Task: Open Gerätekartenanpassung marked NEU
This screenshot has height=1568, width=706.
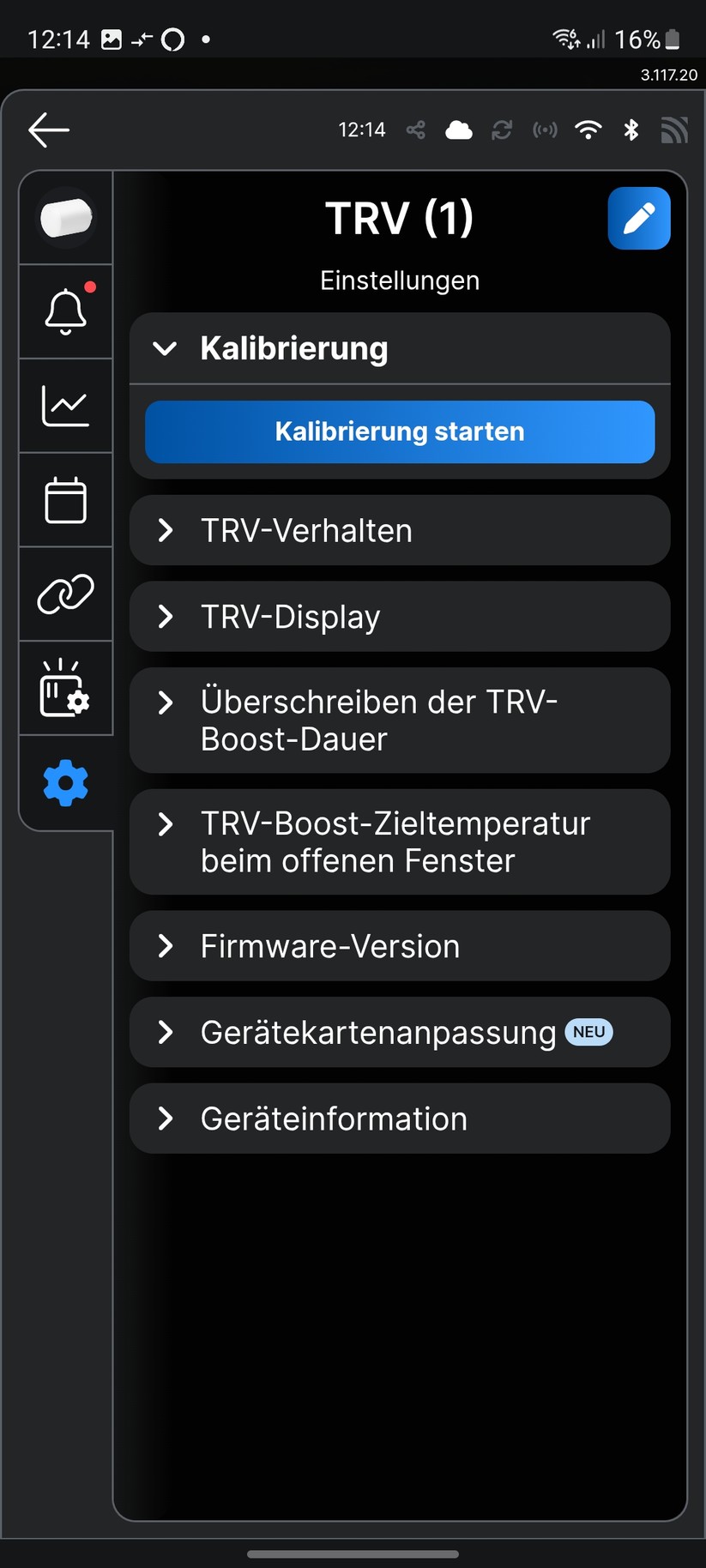Action: [x=399, y=1033]
